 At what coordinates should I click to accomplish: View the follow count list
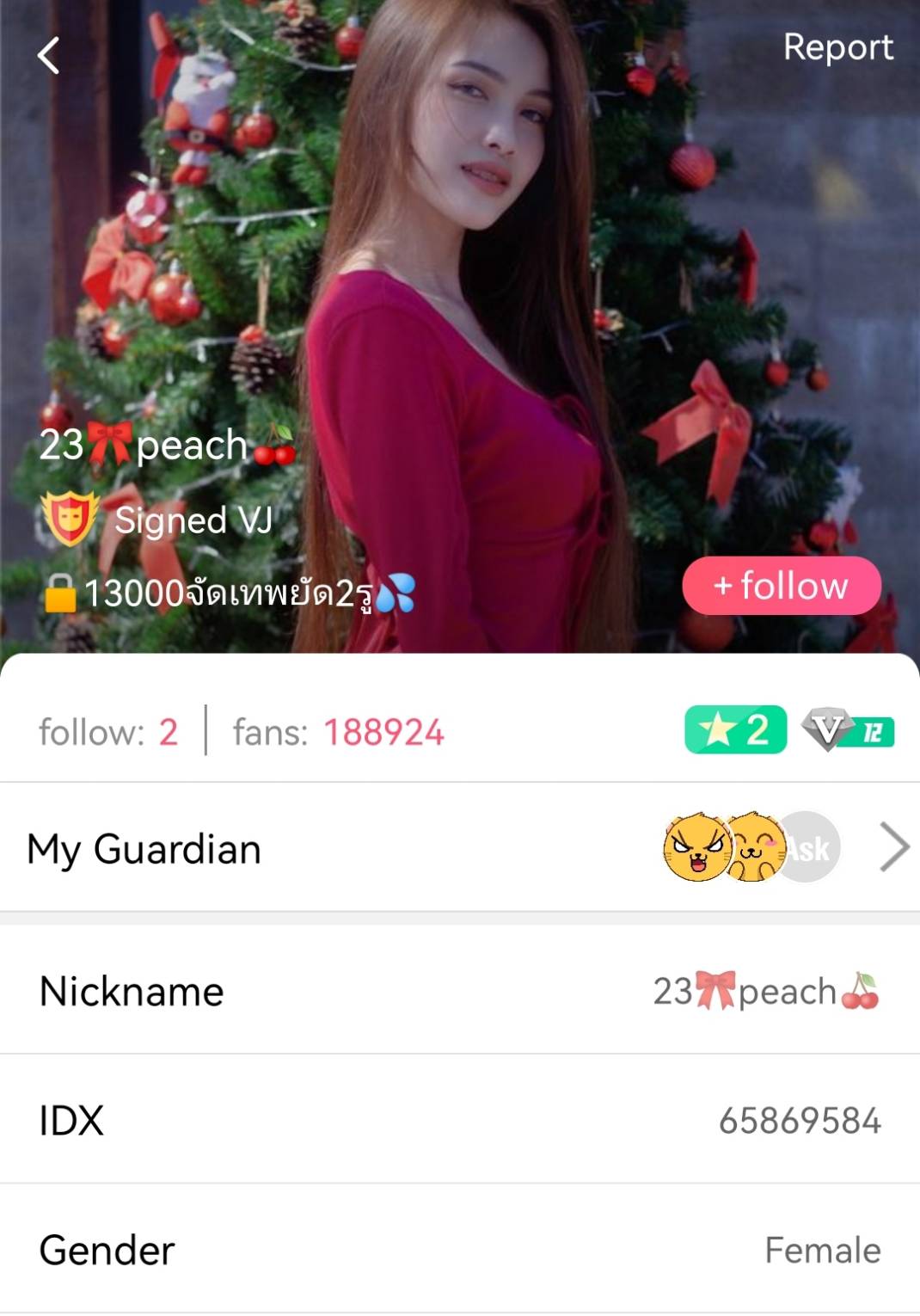(x=108, y=733)
